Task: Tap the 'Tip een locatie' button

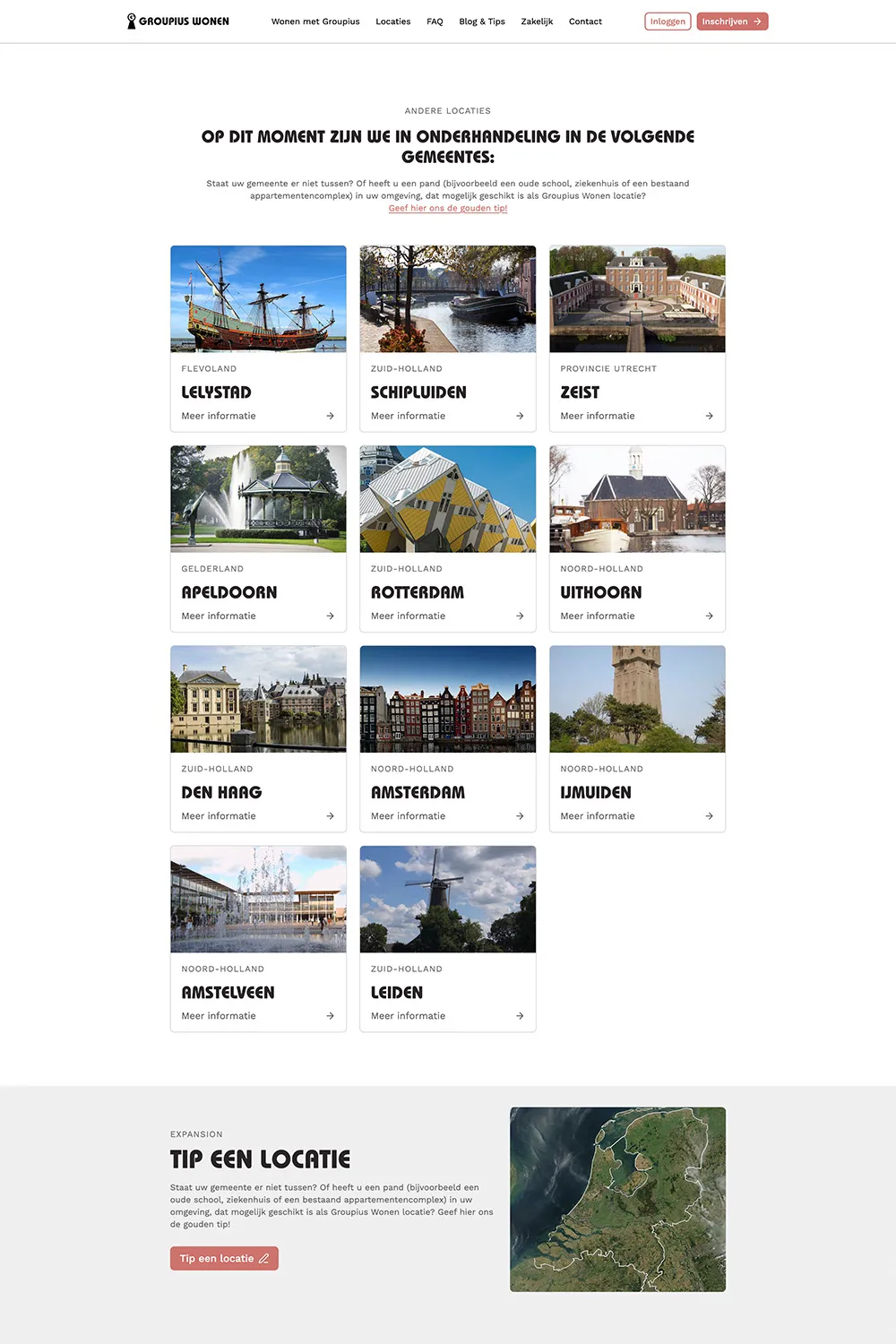Action: point(224,1258)
